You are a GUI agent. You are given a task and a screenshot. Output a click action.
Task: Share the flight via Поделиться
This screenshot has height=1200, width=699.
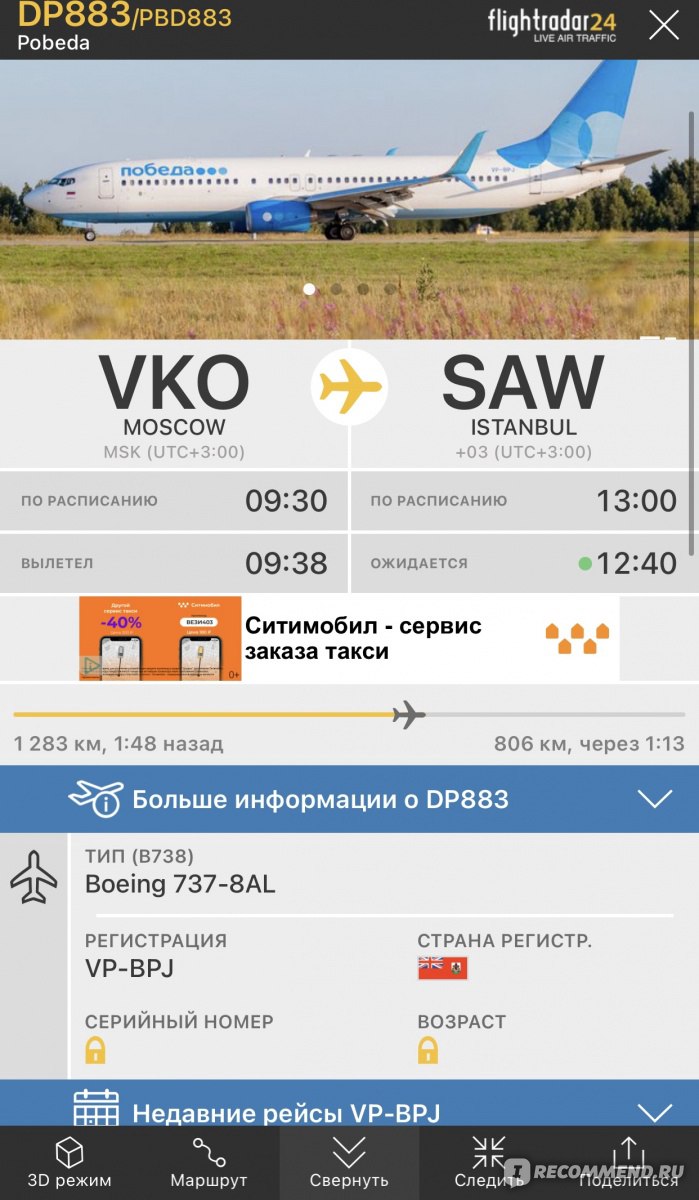pos(628,1163)
